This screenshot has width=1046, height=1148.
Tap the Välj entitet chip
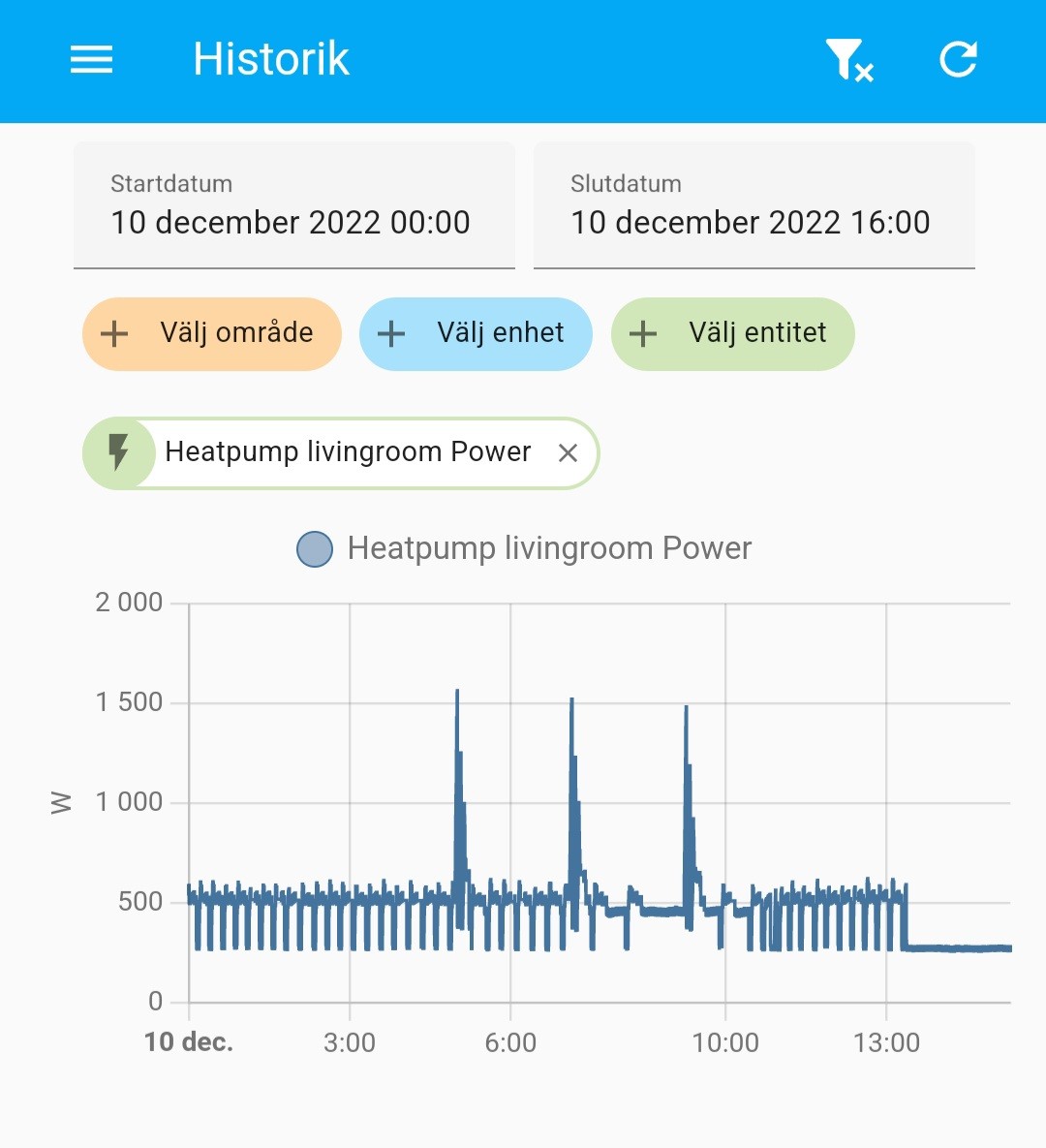click(x=732, y=334)
